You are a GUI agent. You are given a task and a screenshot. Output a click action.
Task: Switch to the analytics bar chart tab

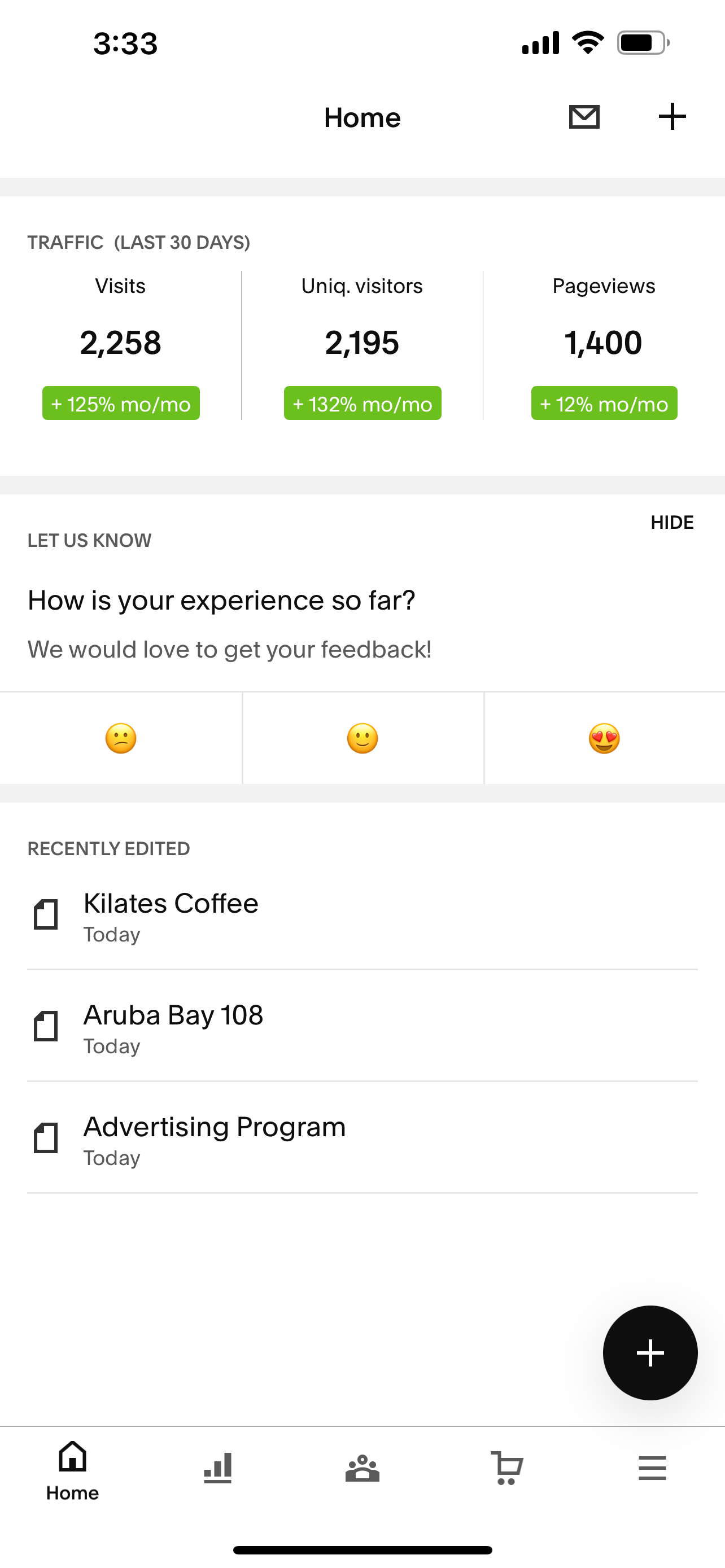click(217, 1468)
